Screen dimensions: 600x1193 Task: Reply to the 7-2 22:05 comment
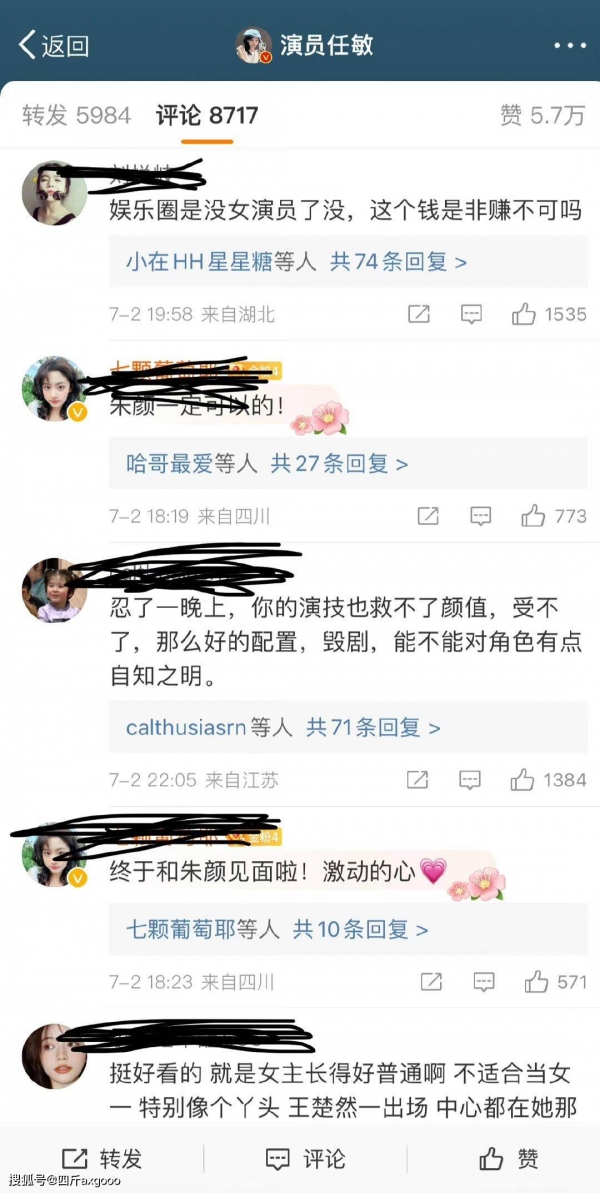(x=472, y=780)
